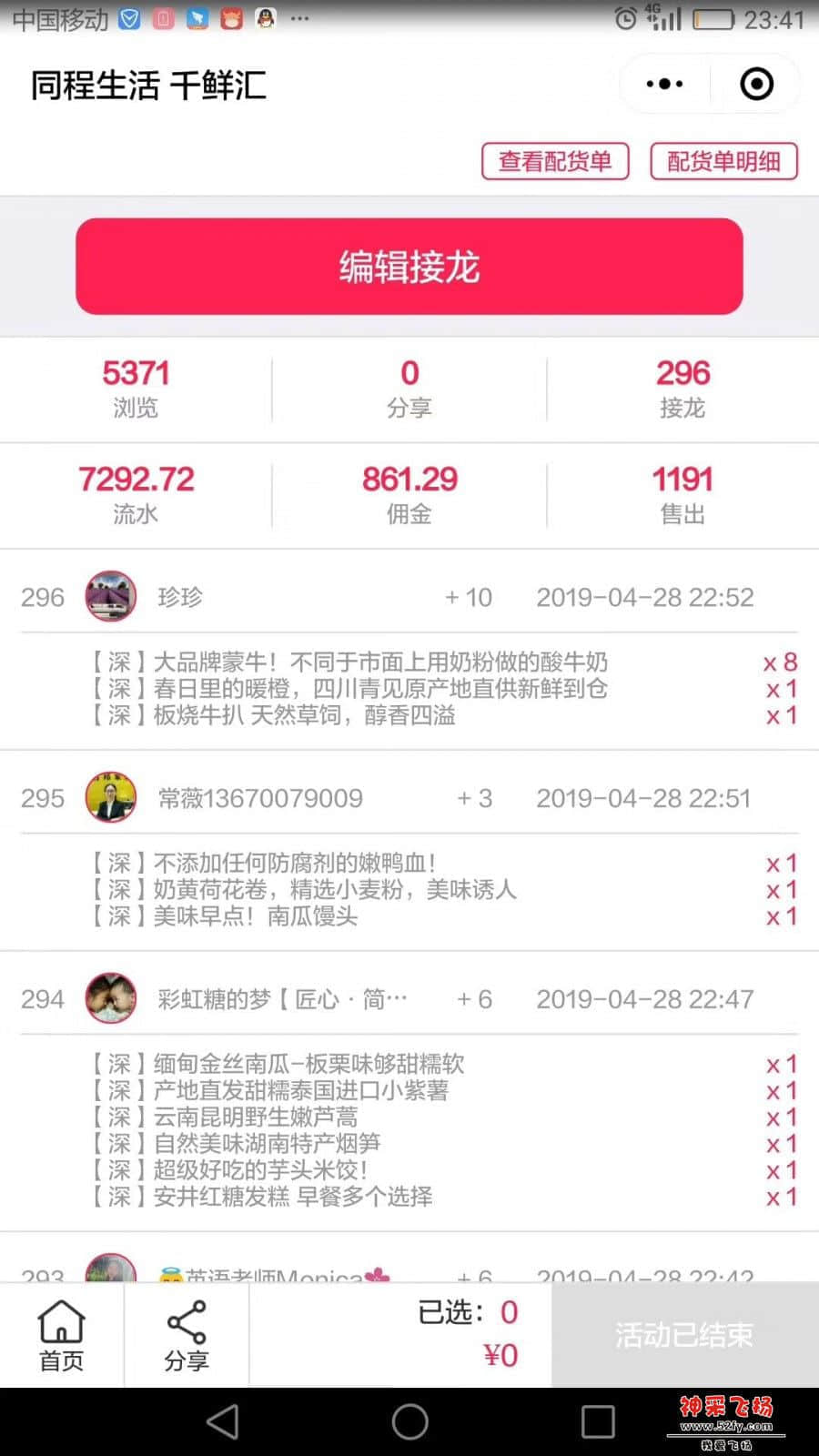This screenshot has width=819, height=1456.
Task: Tap 查看配货单 button
Action: [555, 161]
